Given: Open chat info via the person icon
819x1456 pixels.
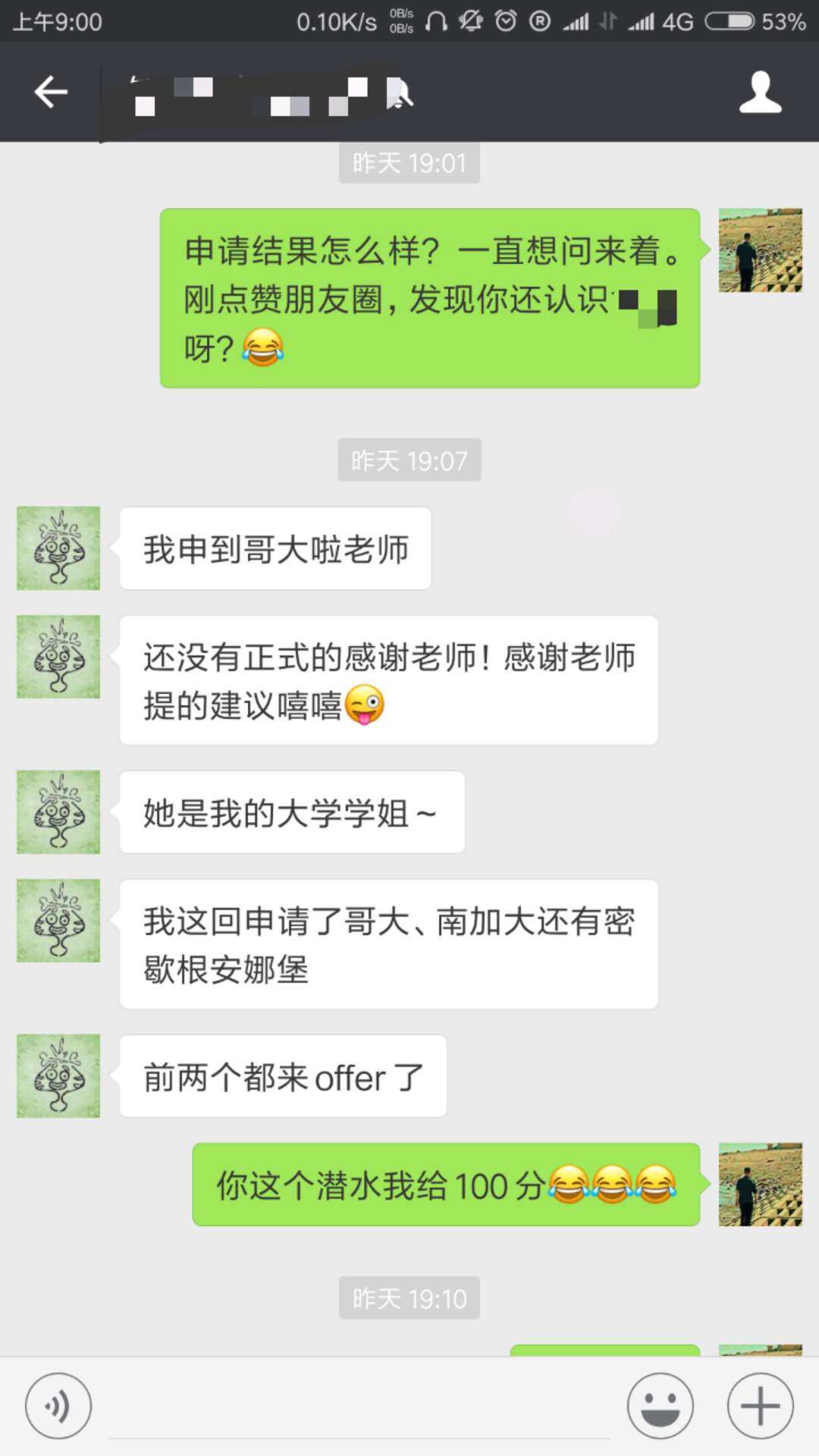Looking at the screenshot, I should (760, 93).
